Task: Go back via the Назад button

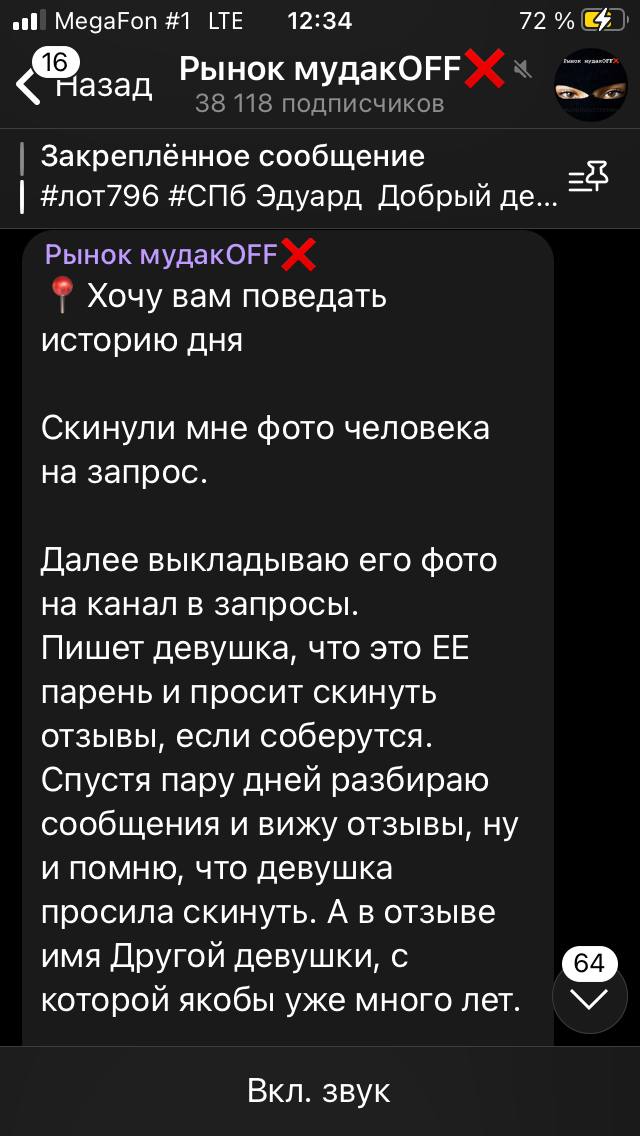Action: pos(85,86)
